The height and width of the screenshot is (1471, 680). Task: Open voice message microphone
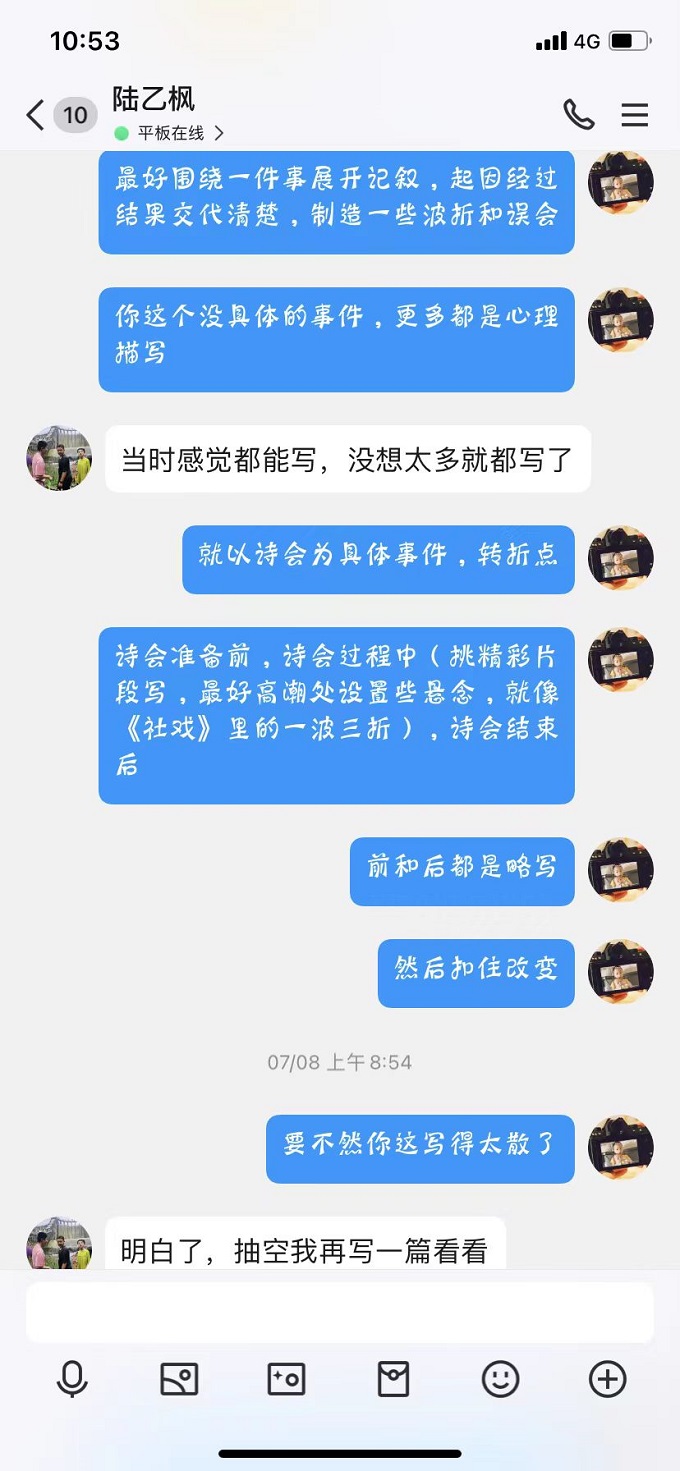click(72, 1380)
